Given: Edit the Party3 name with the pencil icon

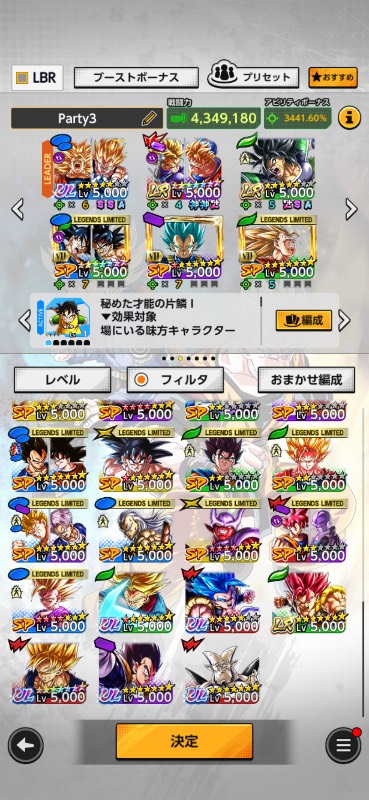Looking at the screenshot, I should pos(149,118).
